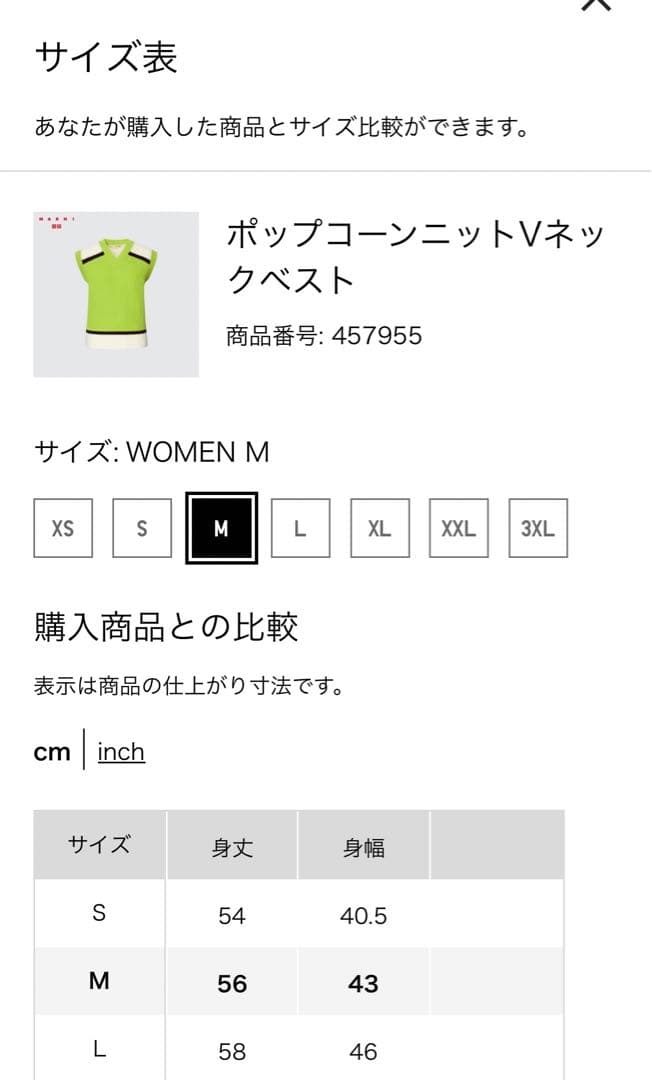Select size XS
This screenshot has height=1080, width=652.
pyautogui.click(x=62, y=528)
